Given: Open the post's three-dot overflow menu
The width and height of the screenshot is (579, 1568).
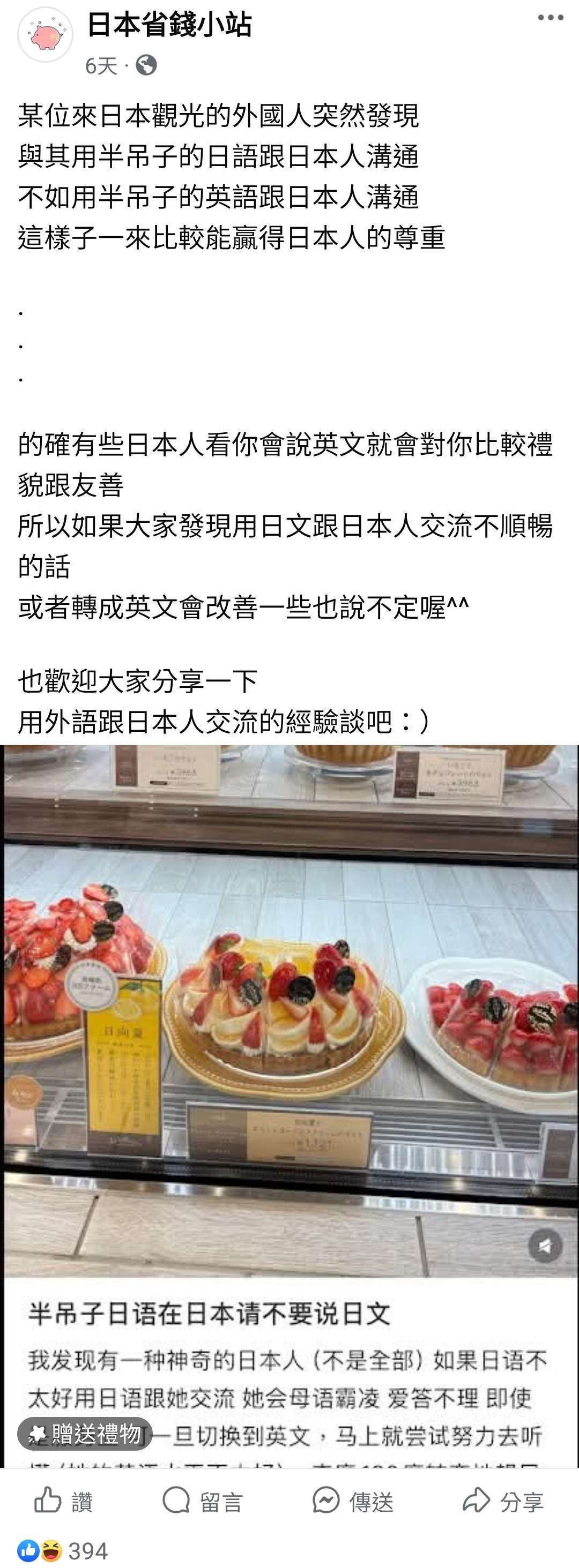Looking at the screenshot, I should [x=550, y=18].
